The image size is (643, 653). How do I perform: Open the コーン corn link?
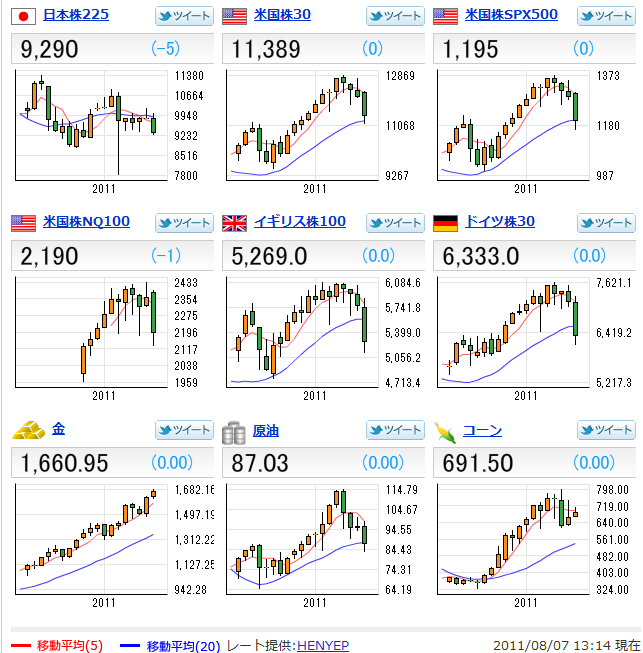tap(482, 430)
